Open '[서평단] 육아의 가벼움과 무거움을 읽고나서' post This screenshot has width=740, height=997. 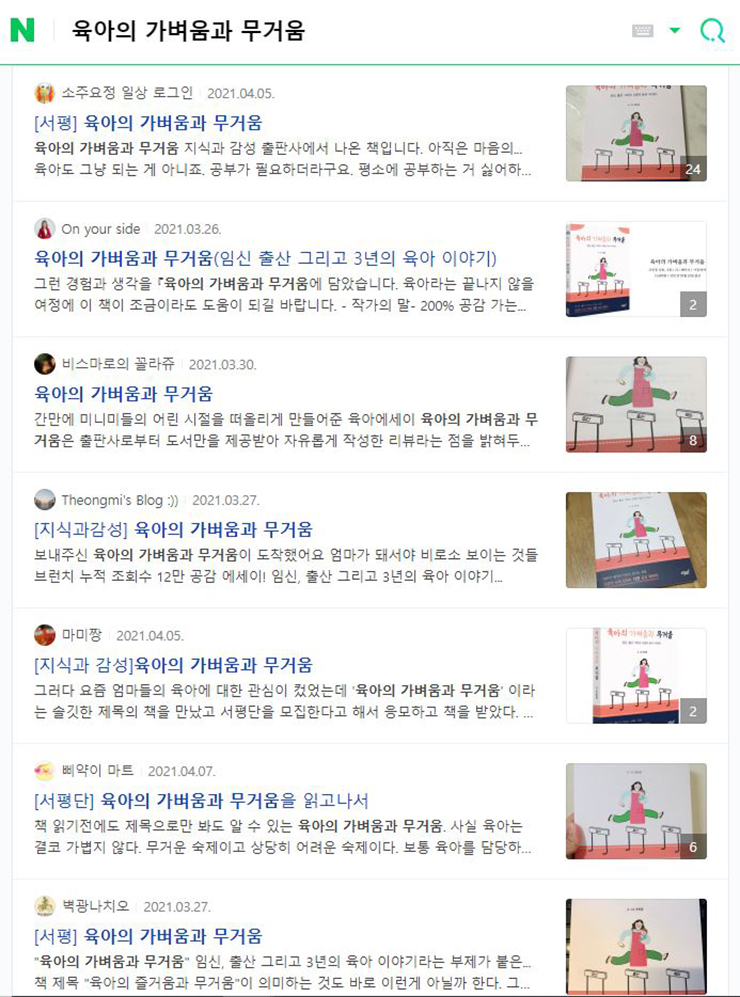click(201, 800)
